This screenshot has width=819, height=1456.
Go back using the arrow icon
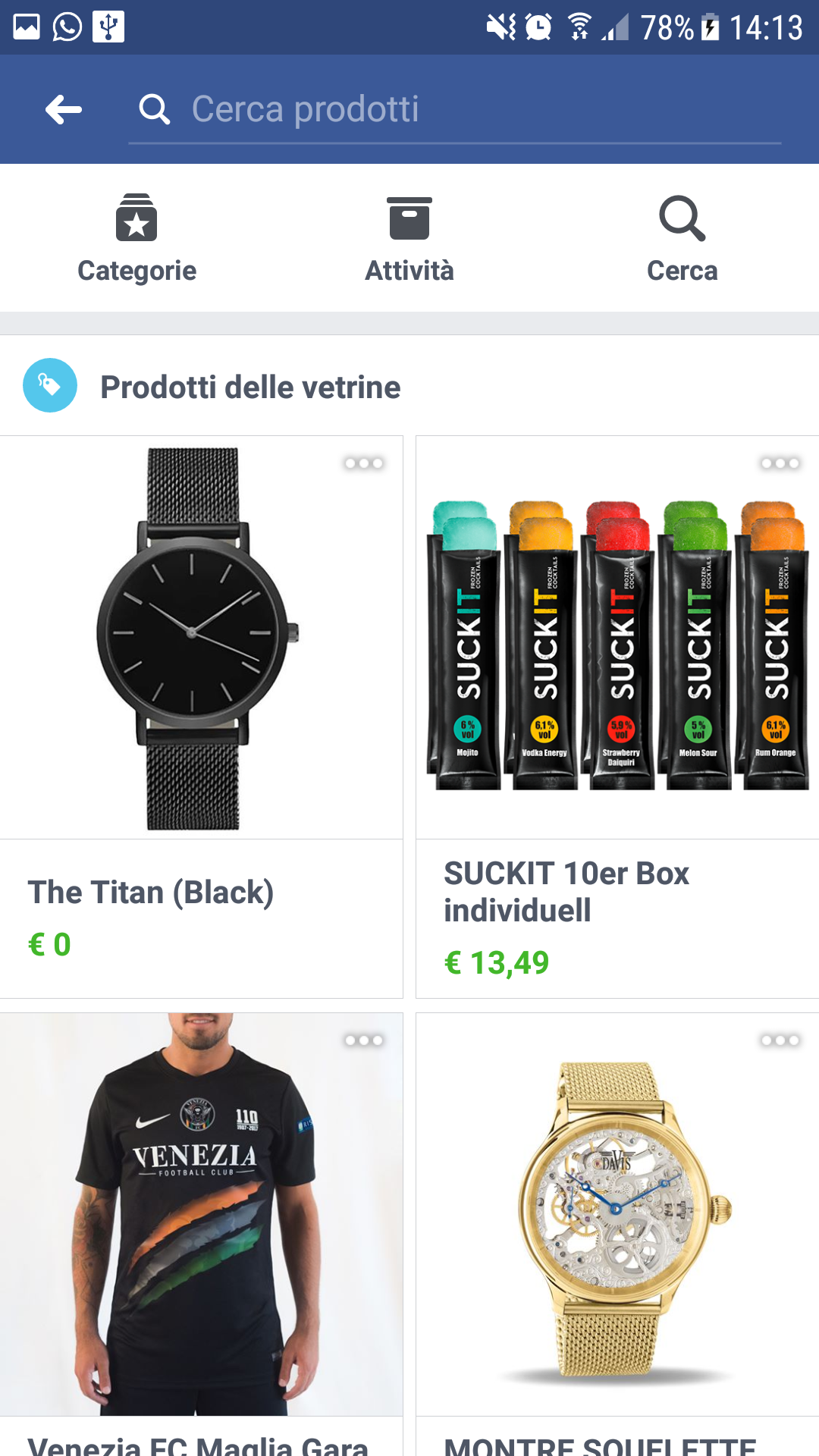click(x=64, y=110)
